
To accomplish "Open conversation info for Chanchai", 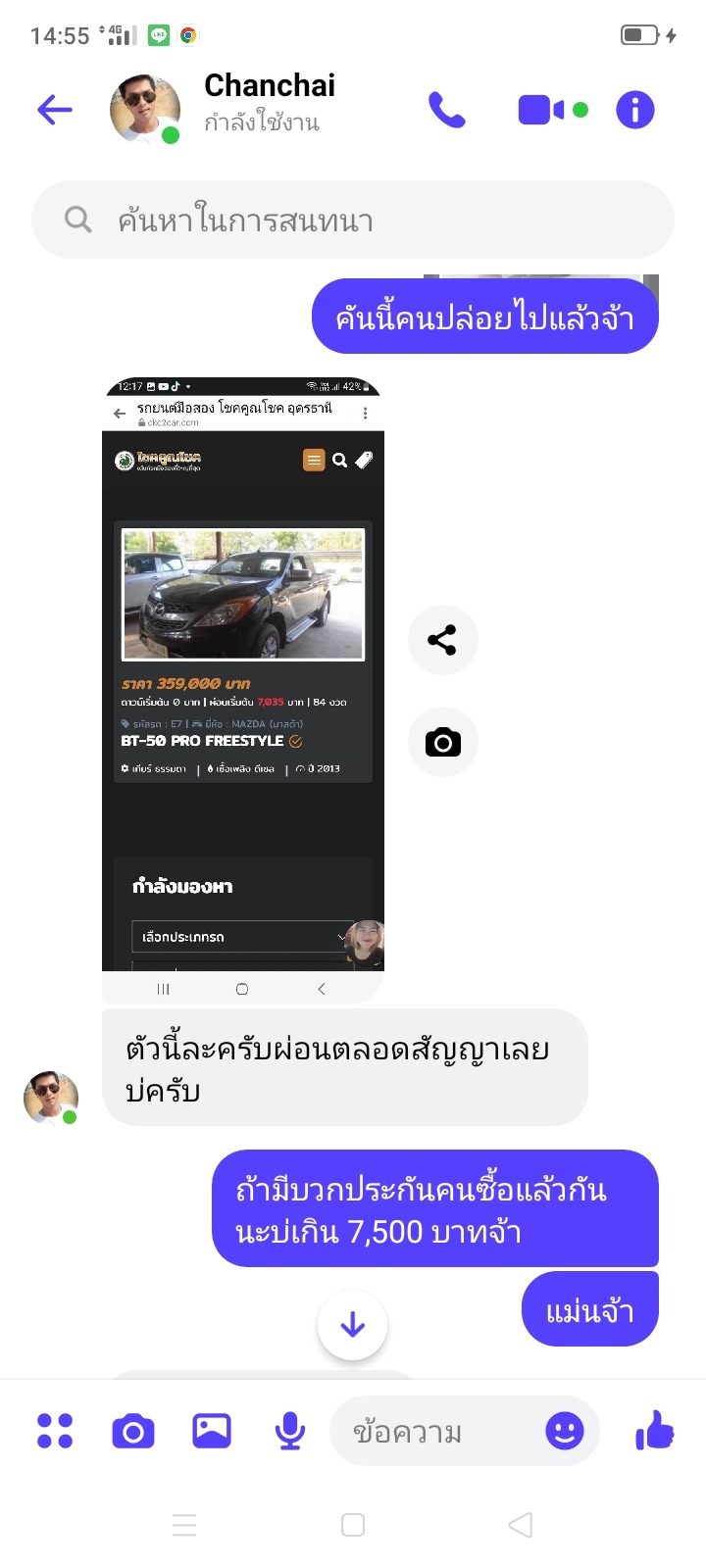I will 635,110.
